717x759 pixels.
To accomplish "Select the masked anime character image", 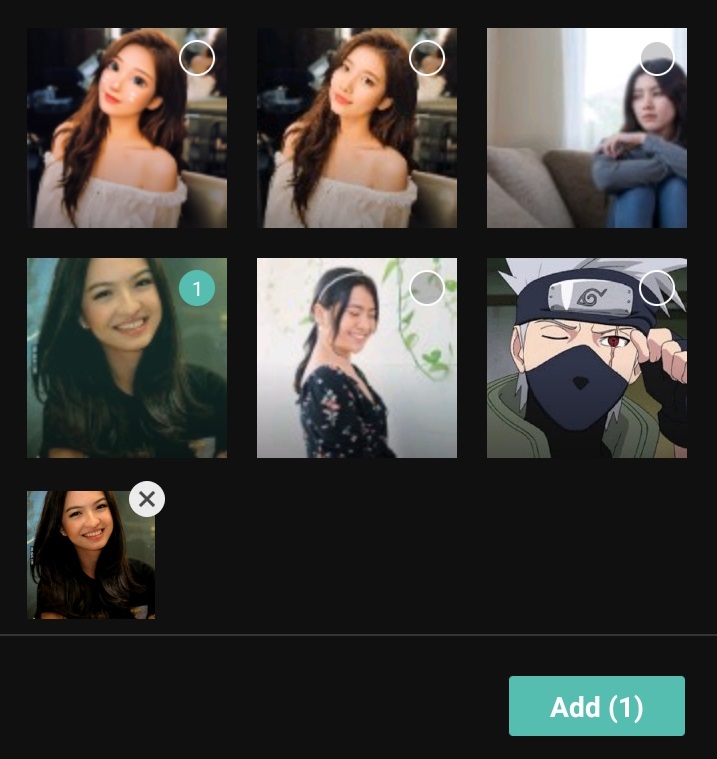I will [x=656, y=289].
